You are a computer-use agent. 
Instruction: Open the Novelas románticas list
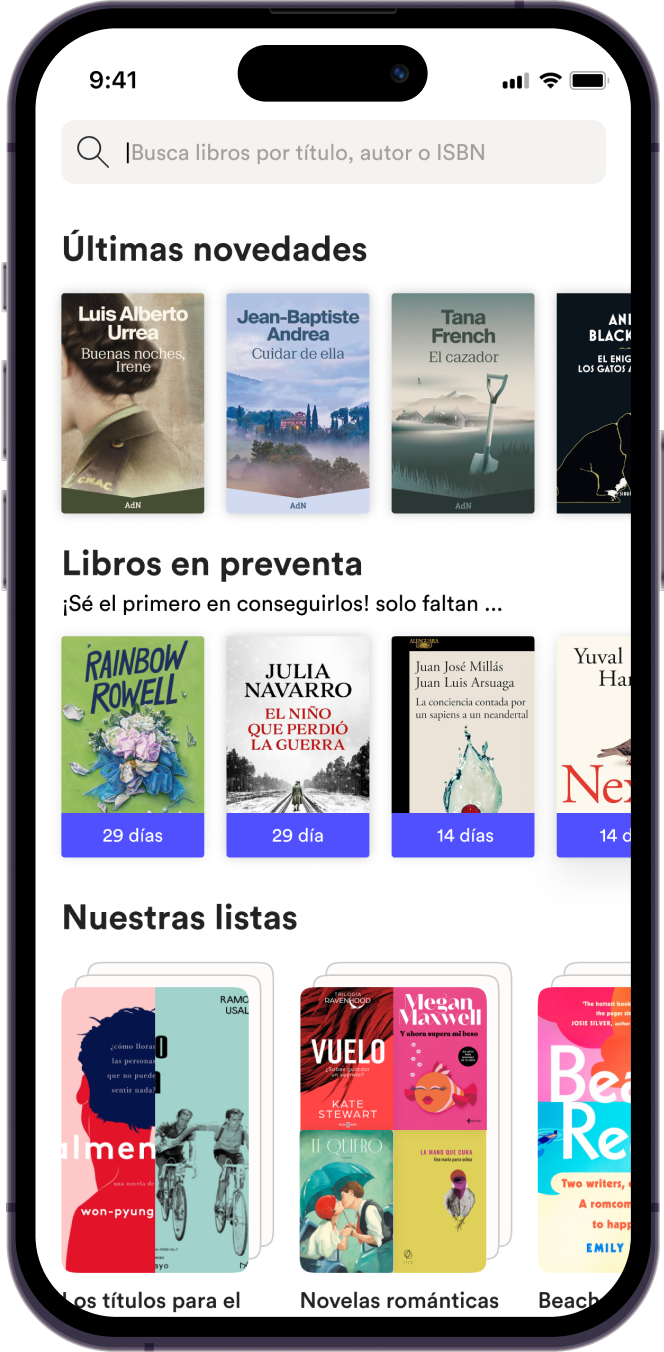pyautogui.click(x=393, y=1129)
